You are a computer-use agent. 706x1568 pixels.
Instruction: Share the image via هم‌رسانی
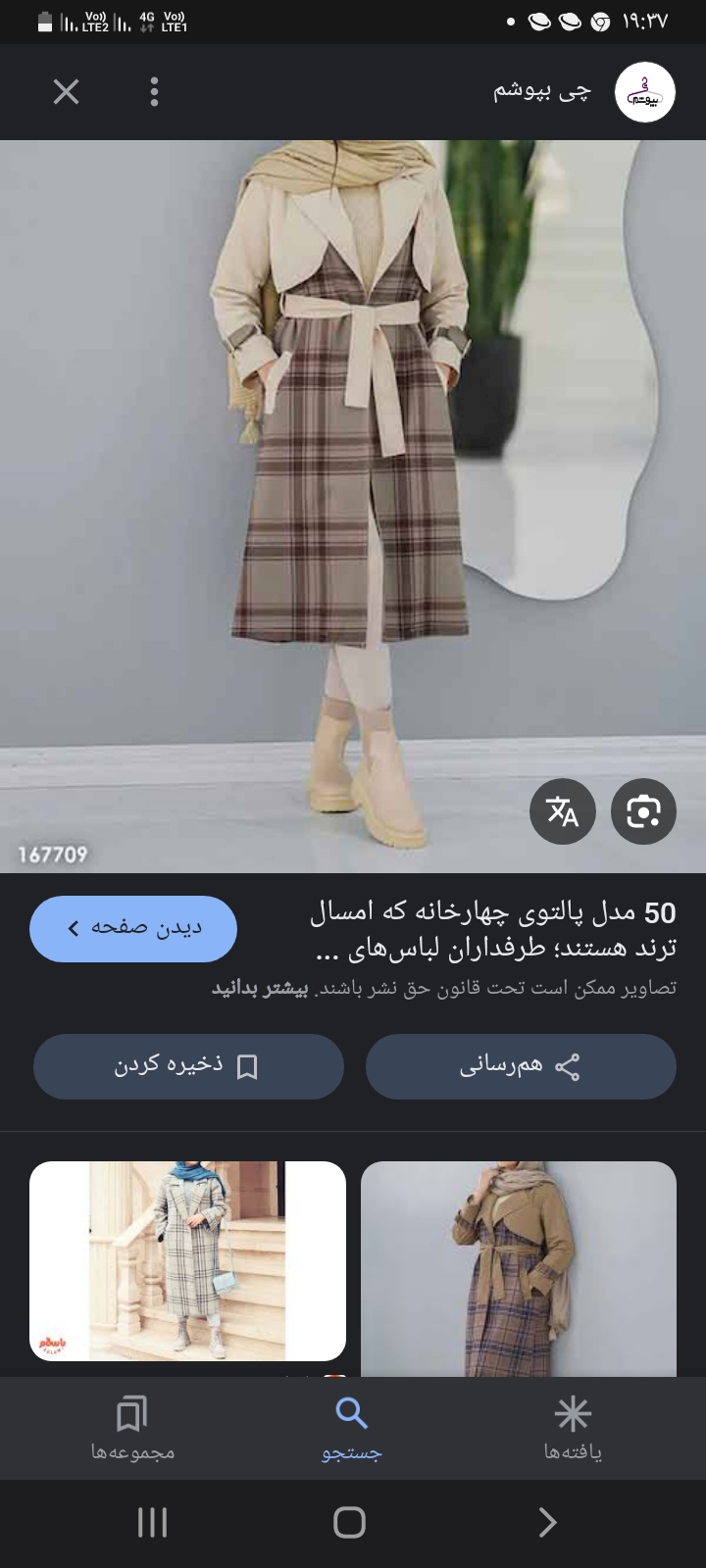pos(521,1066)
